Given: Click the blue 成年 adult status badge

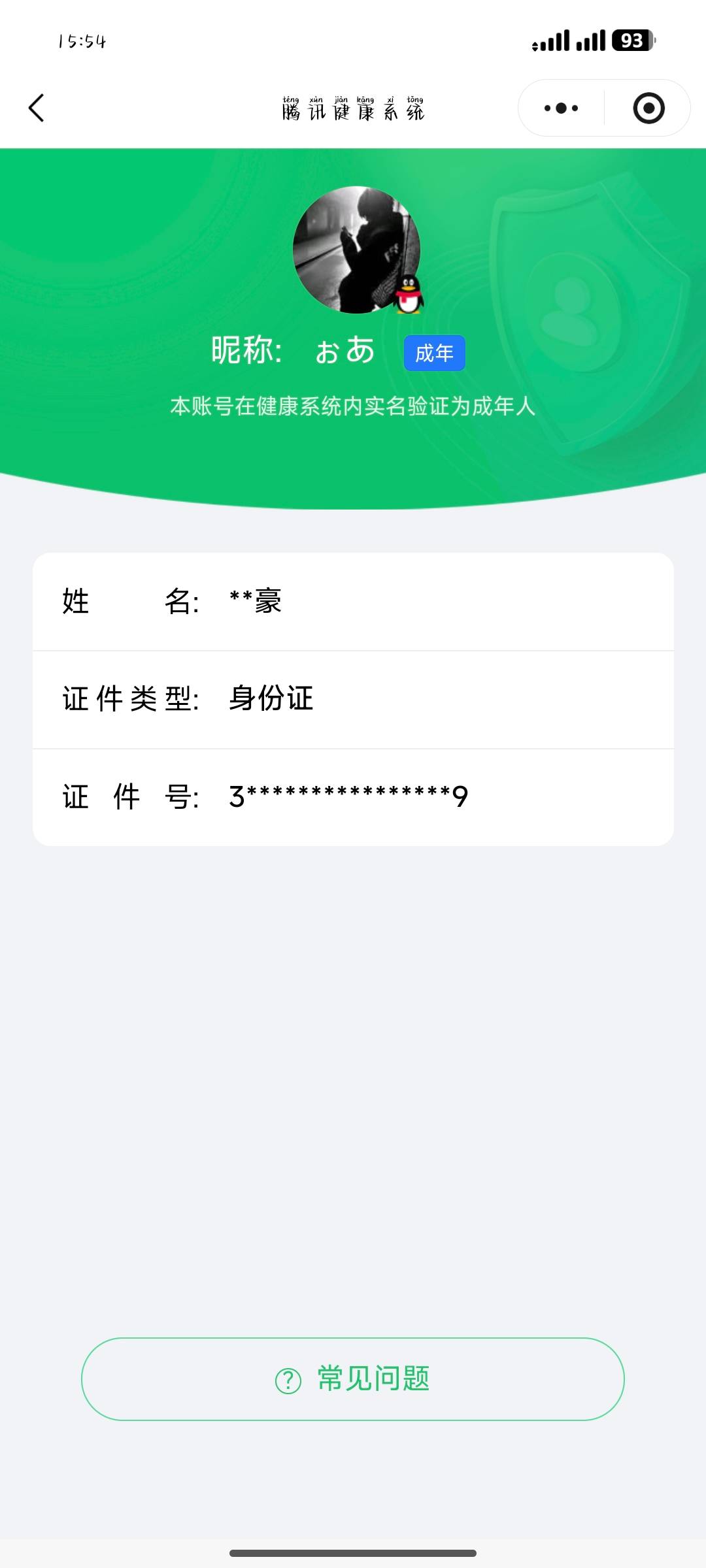Looking at the screenshot, I should (x=435, y=352).
